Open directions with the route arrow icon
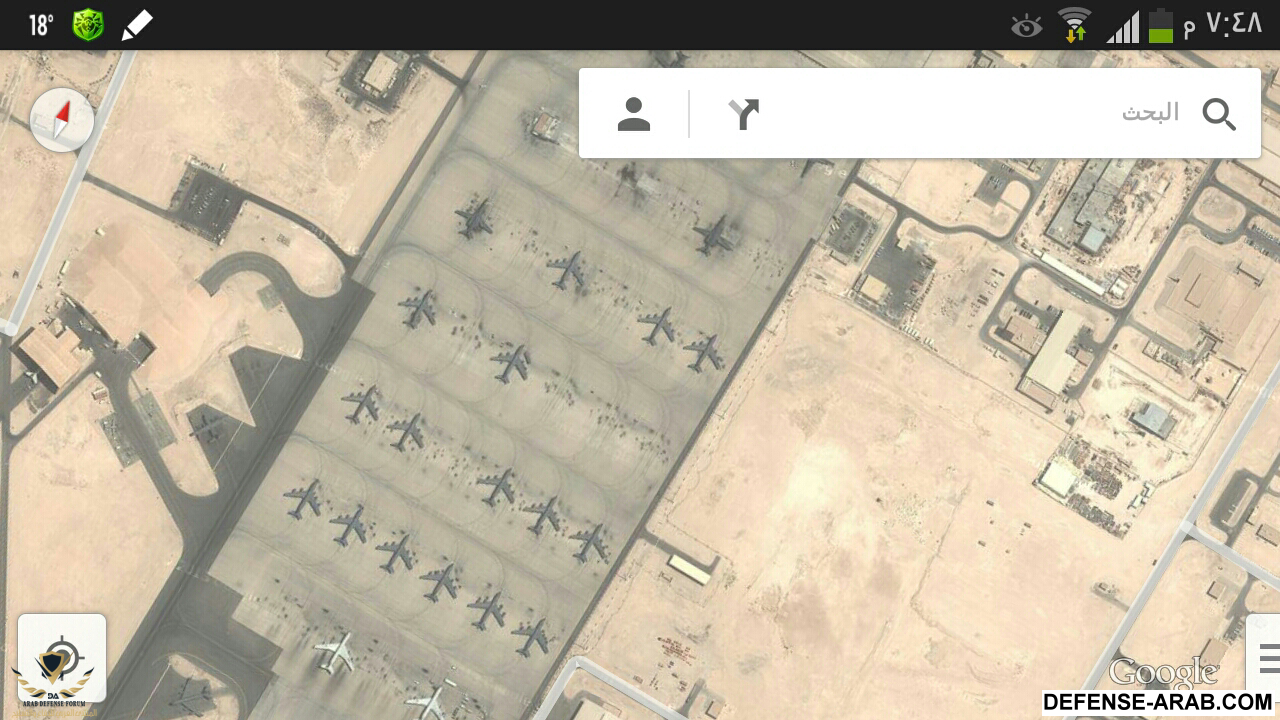Screen dimensions: 1280x720 tap(744, 114)
